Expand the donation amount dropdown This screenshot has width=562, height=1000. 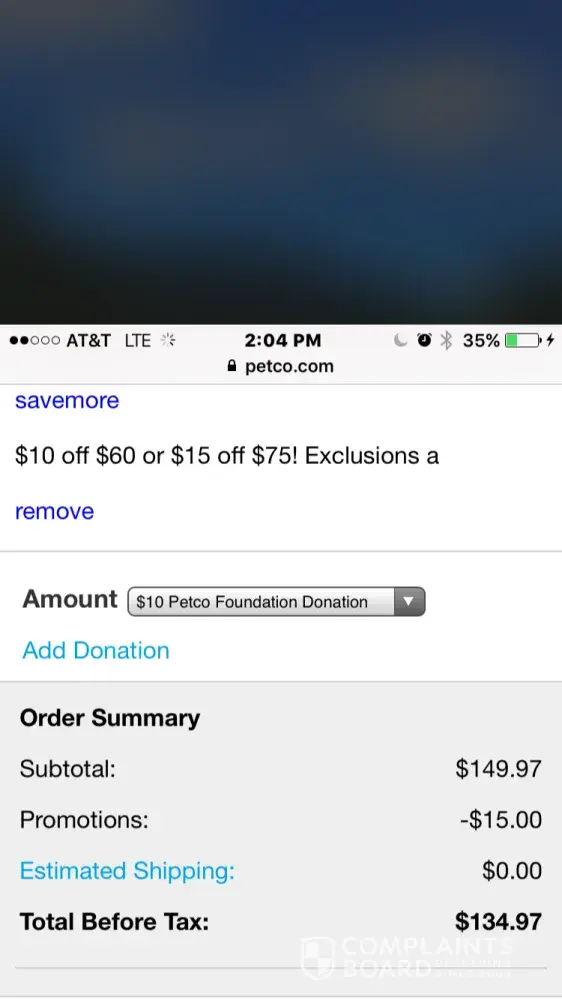(276, 601)
